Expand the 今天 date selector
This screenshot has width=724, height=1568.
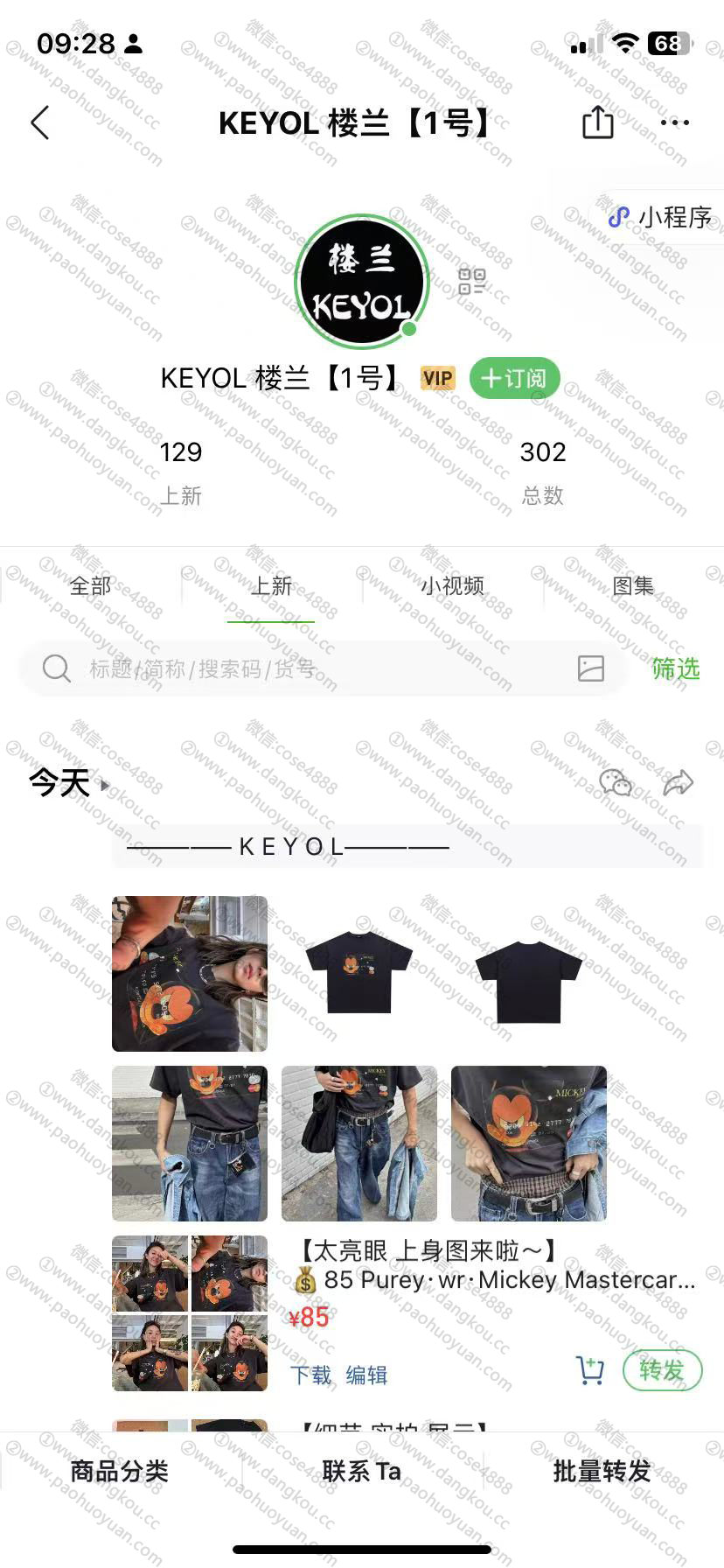point(68,782)
